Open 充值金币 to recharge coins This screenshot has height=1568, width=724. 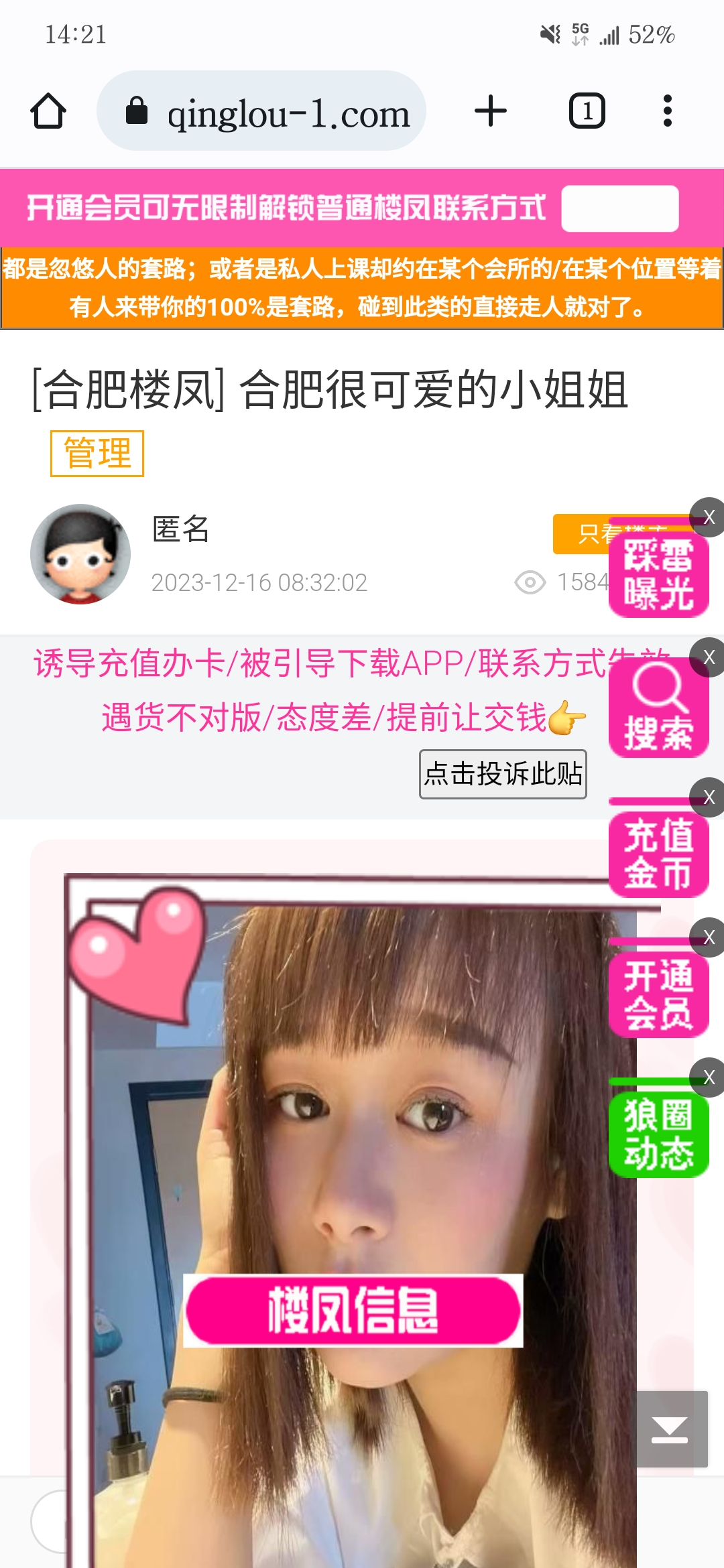click(x=658, y=854)
